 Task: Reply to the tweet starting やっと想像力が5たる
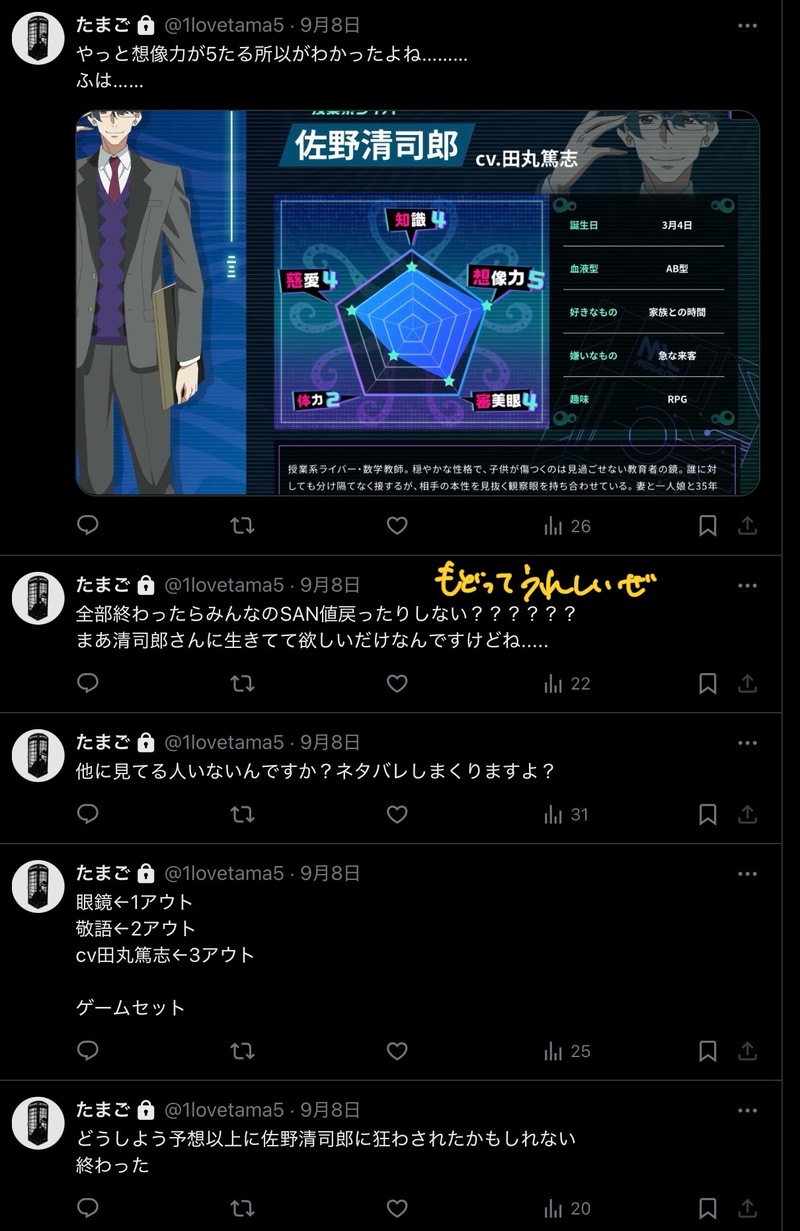(x=88, y=526)
